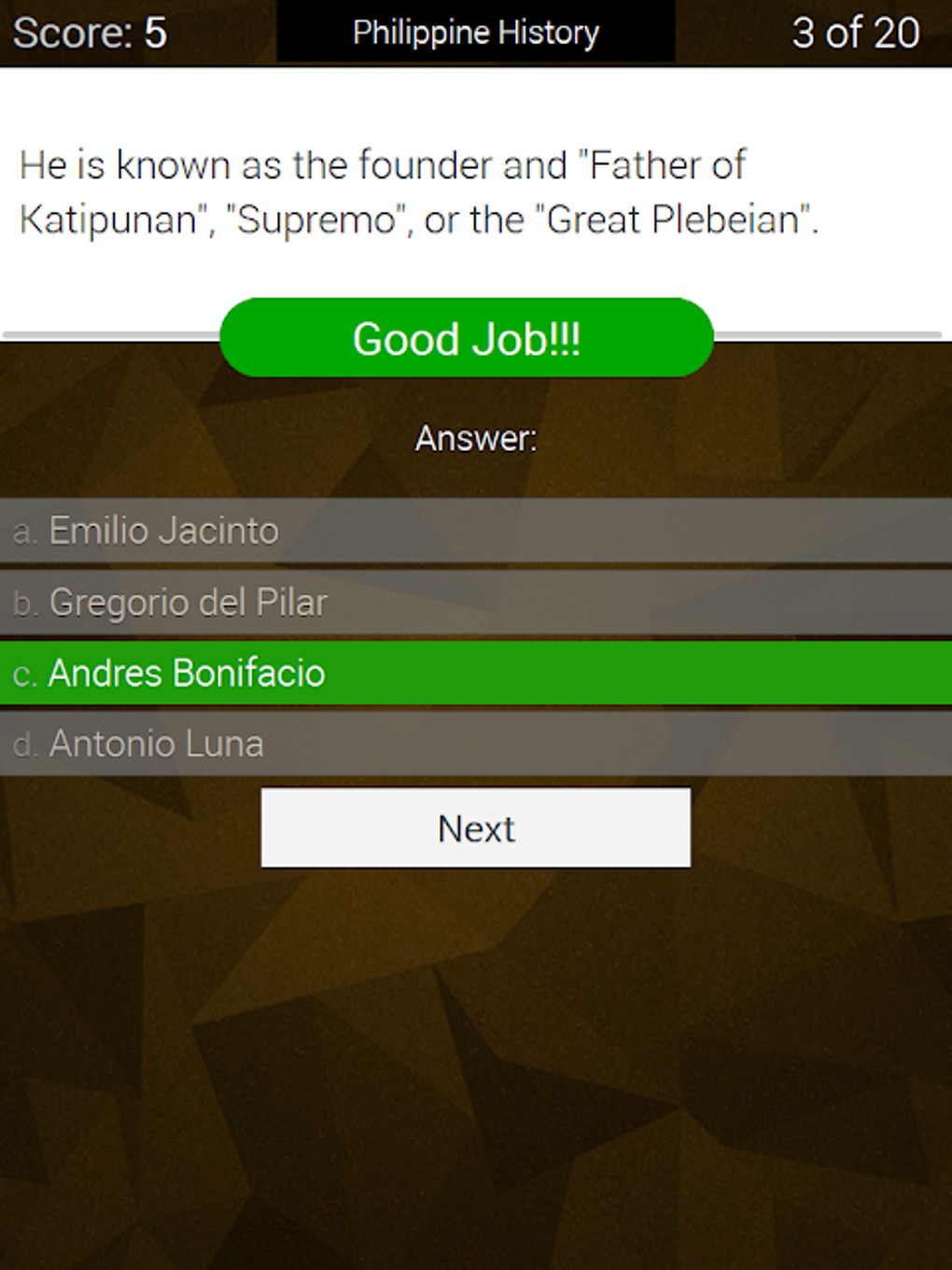Viewport: 952px width, 1270px height.
Task: Click the Score: 5 display
Action: pos(90,33)
